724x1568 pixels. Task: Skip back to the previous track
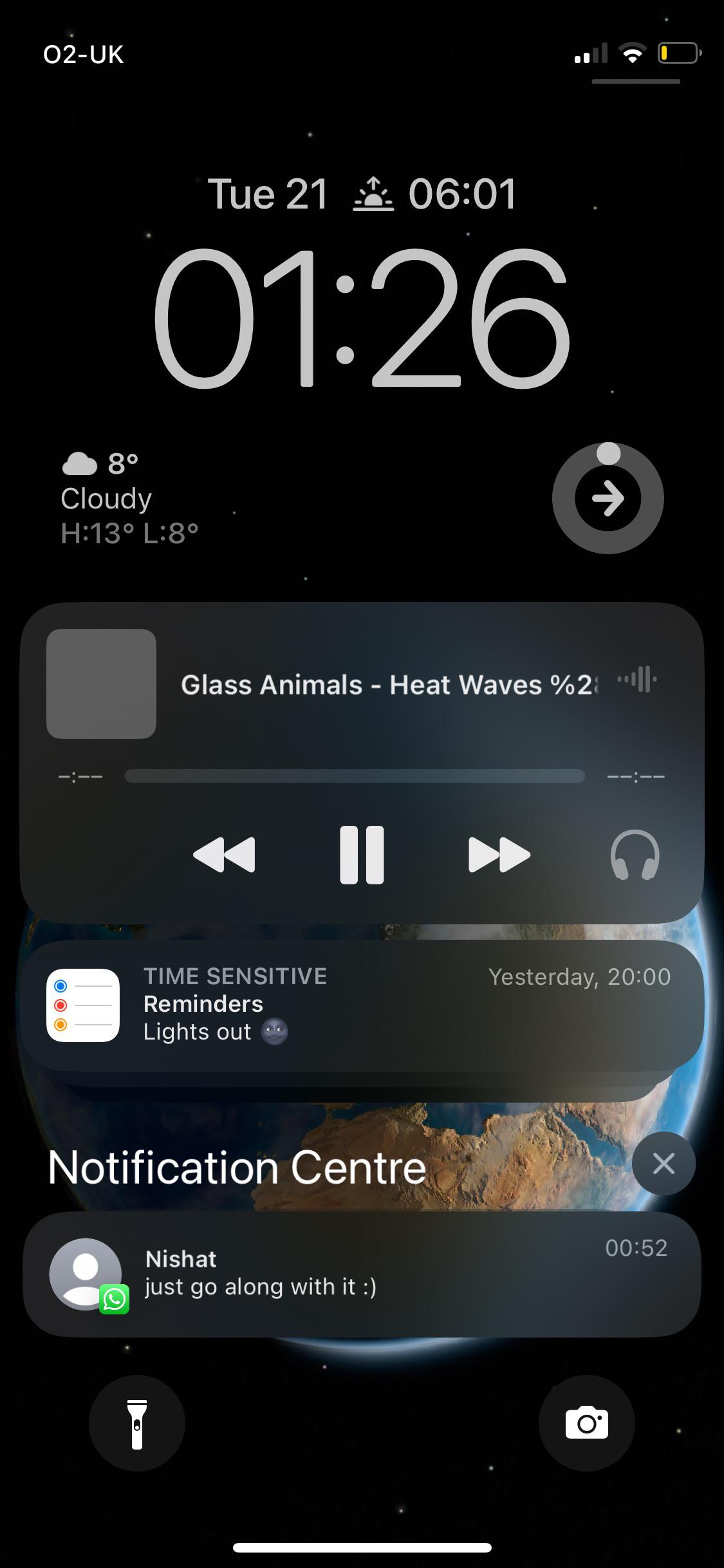tap(224, 855)
